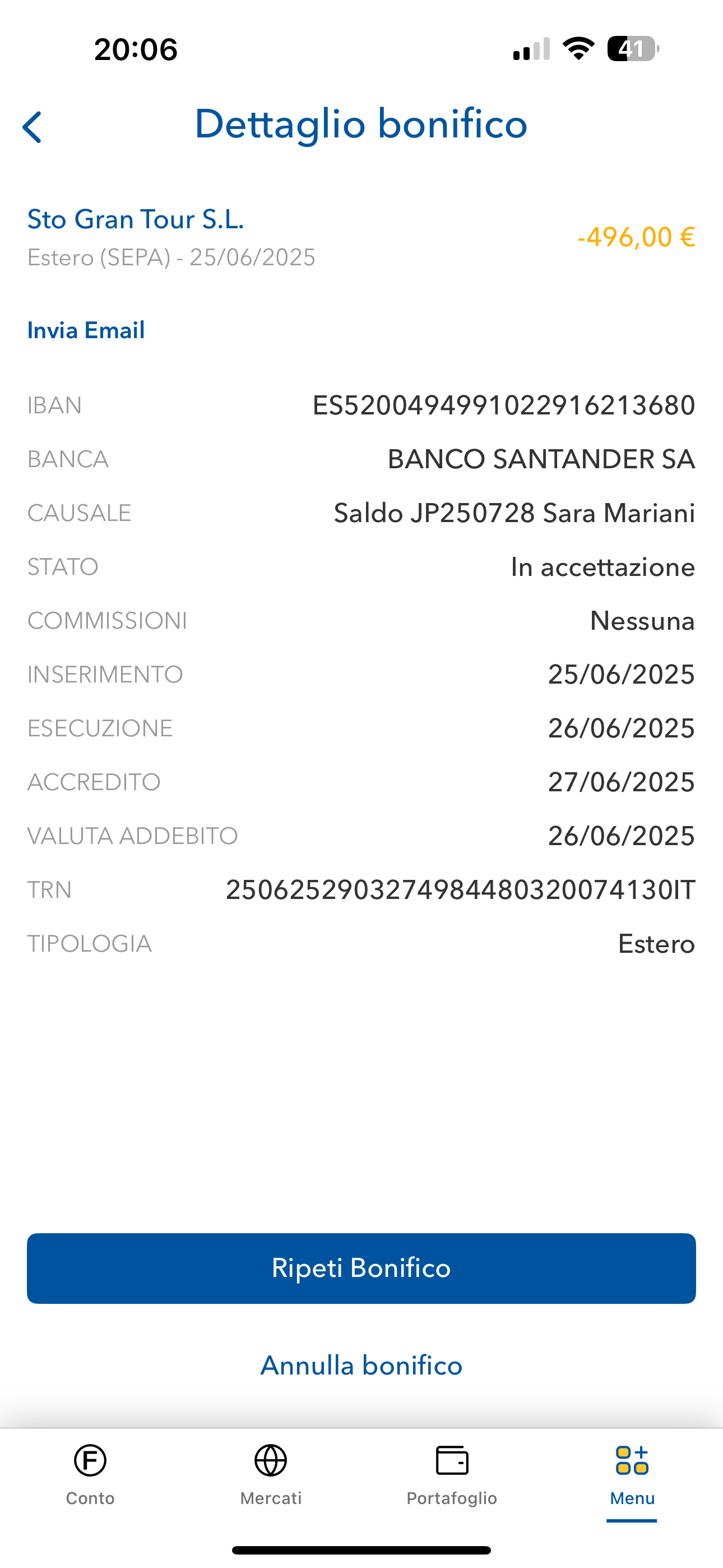Tap the Ripeti Bonifico button
Image resolution: width=723 pixels, height=1568 pixels.
click(x=361, y=1269)
